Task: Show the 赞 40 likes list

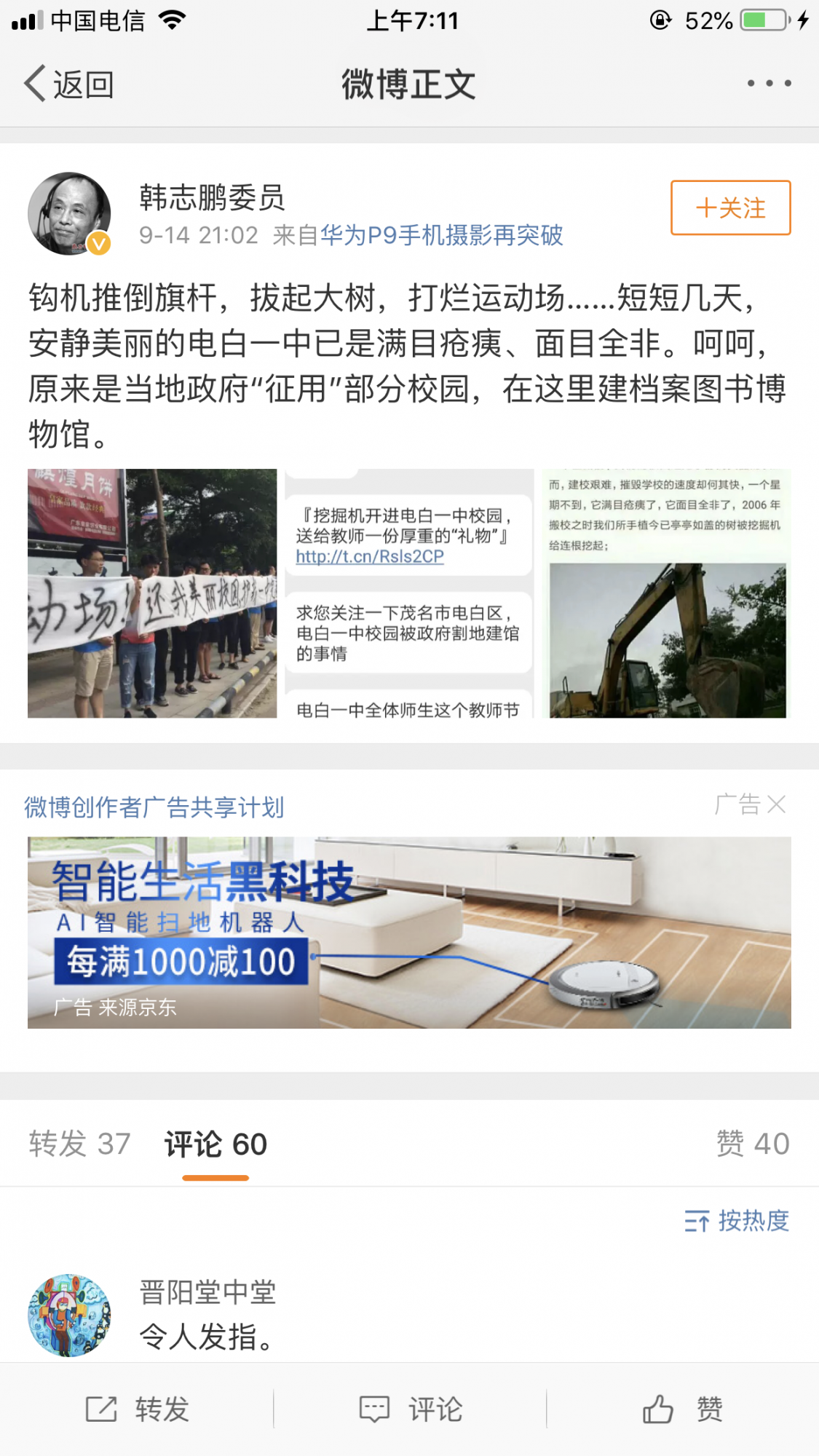Action: pos(753,1144)
